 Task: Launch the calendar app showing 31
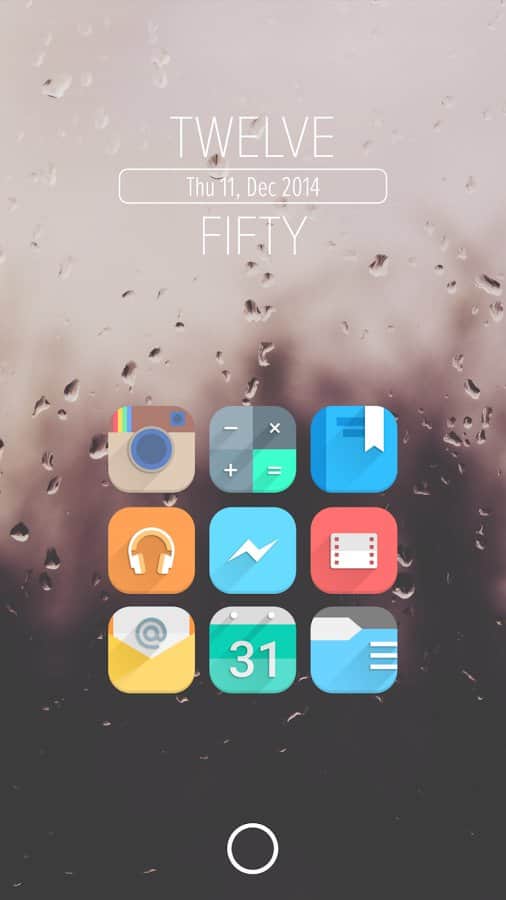(x=252, y=650)
